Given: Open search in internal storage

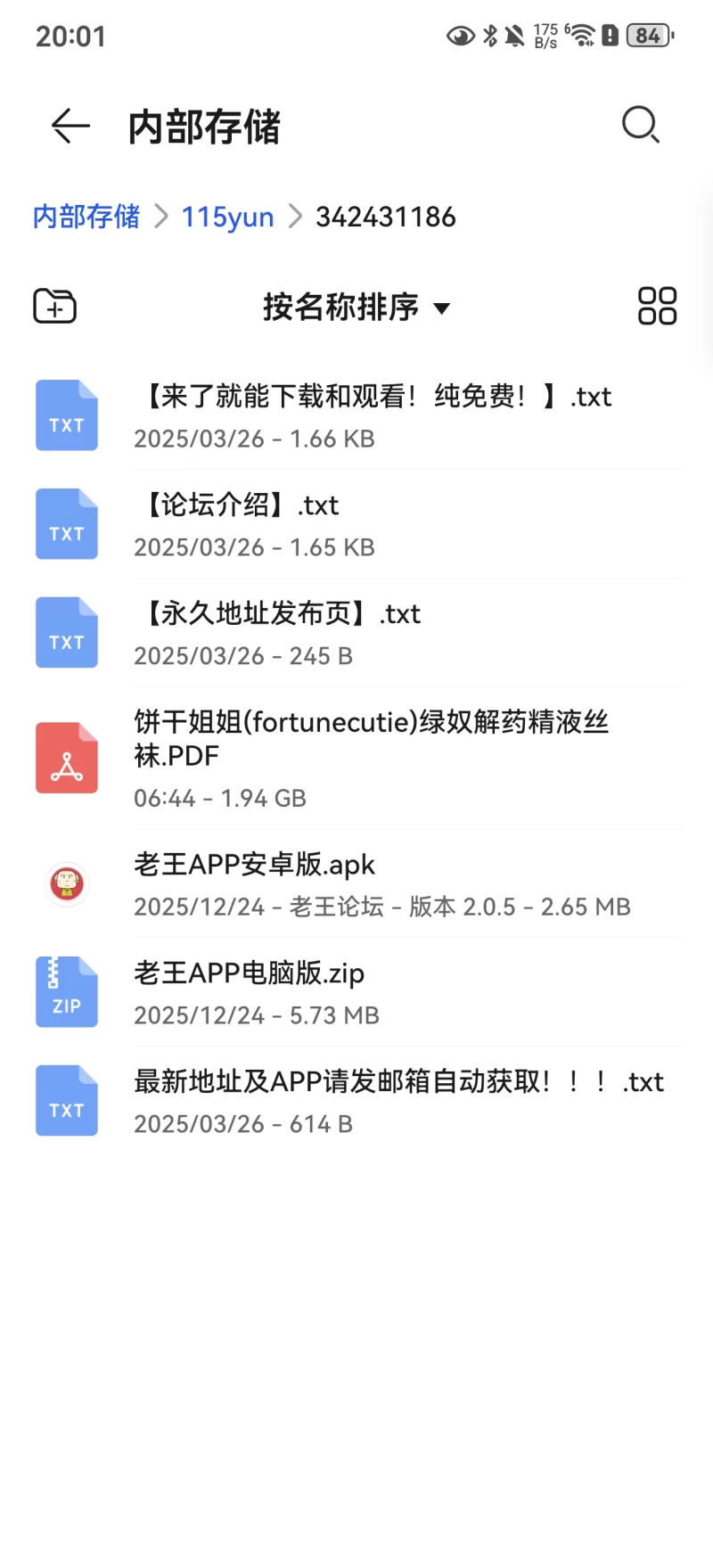Looking at the screenshot, I should click(640, 125).
